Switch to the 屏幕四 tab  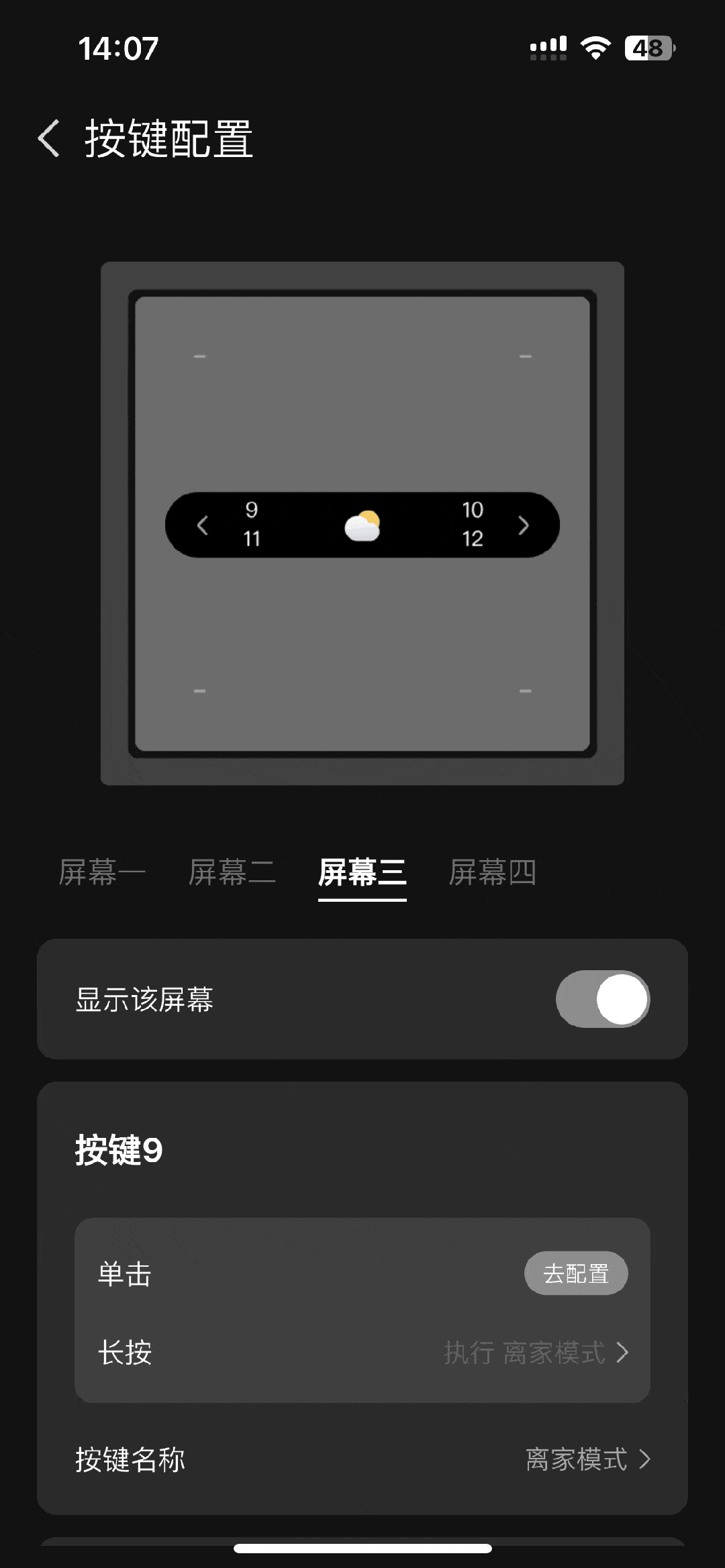point(492,872)
